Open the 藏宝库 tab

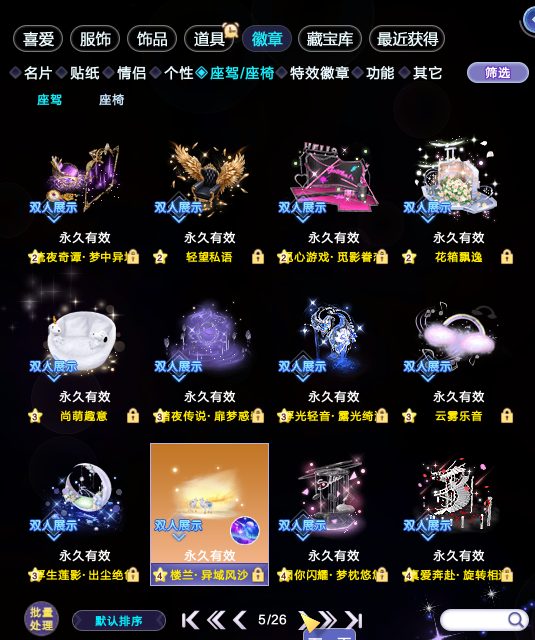tap(330, 39)
